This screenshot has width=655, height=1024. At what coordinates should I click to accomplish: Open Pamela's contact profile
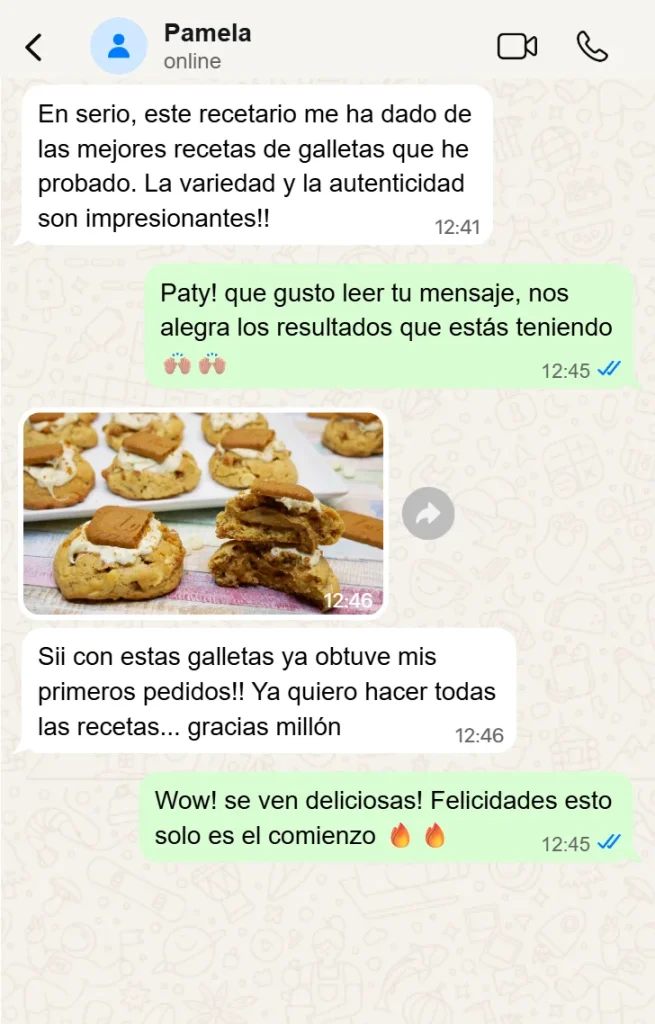[207, 46]
